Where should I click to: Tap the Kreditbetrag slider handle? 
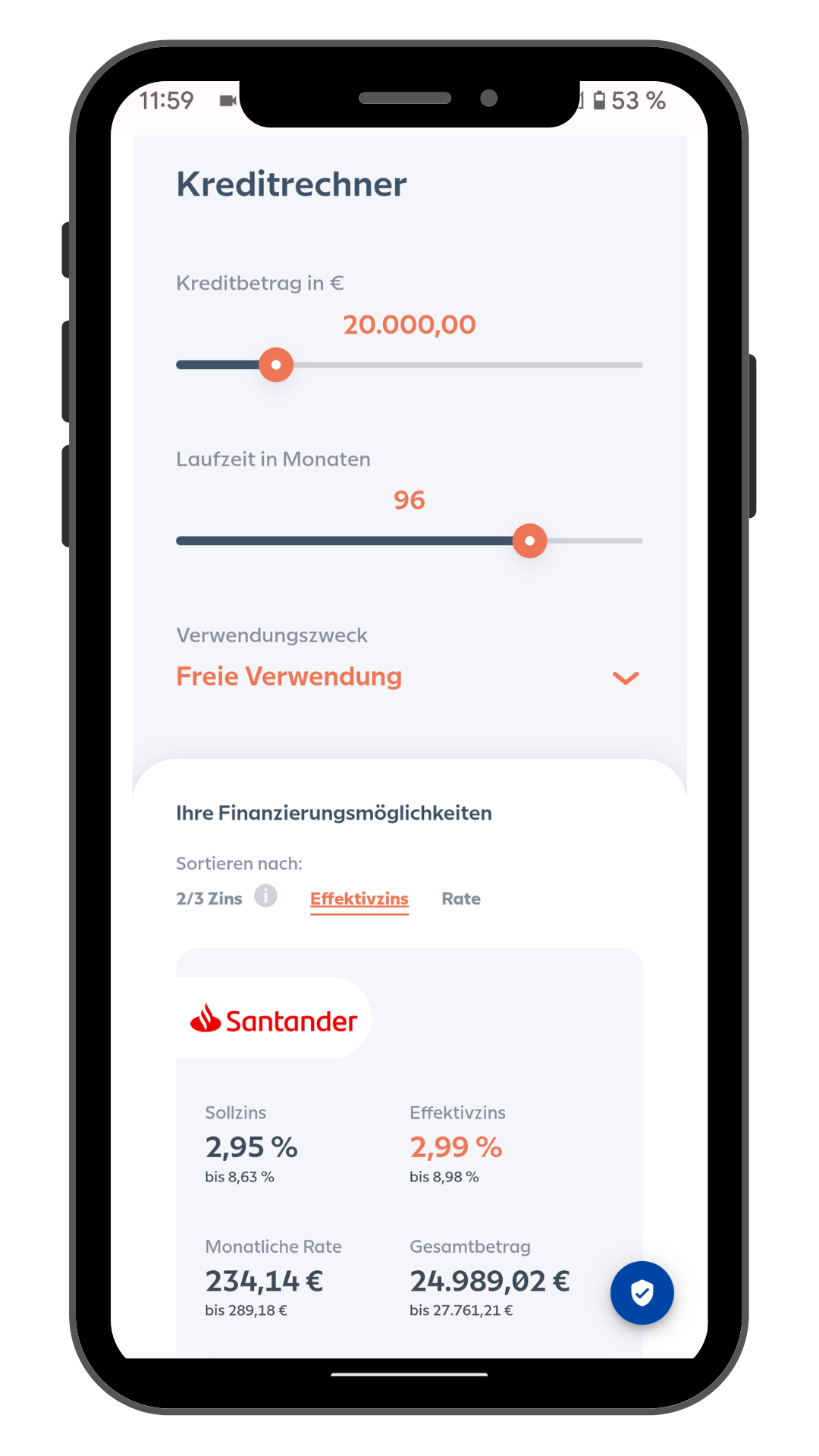(276, 365)
